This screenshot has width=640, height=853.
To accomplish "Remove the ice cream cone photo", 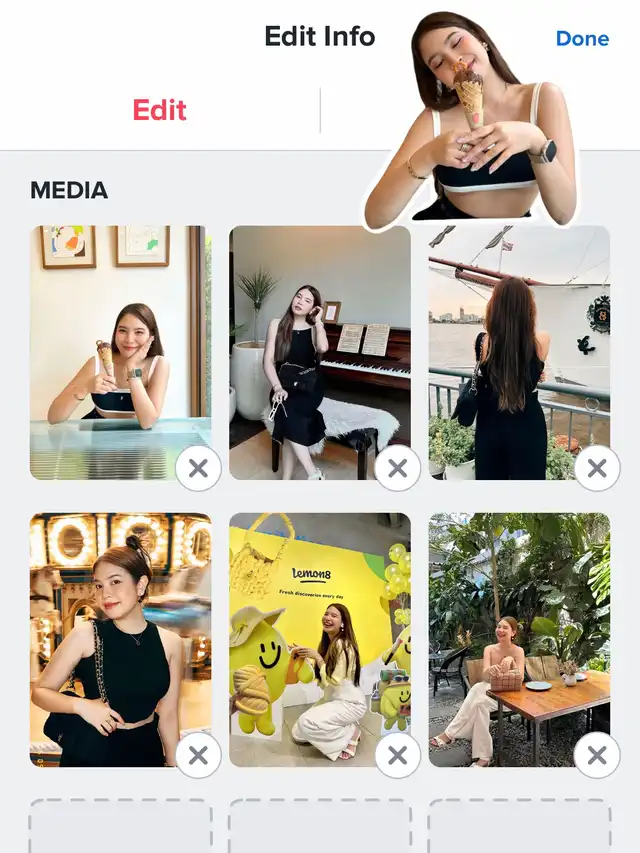I will (198, 468).
